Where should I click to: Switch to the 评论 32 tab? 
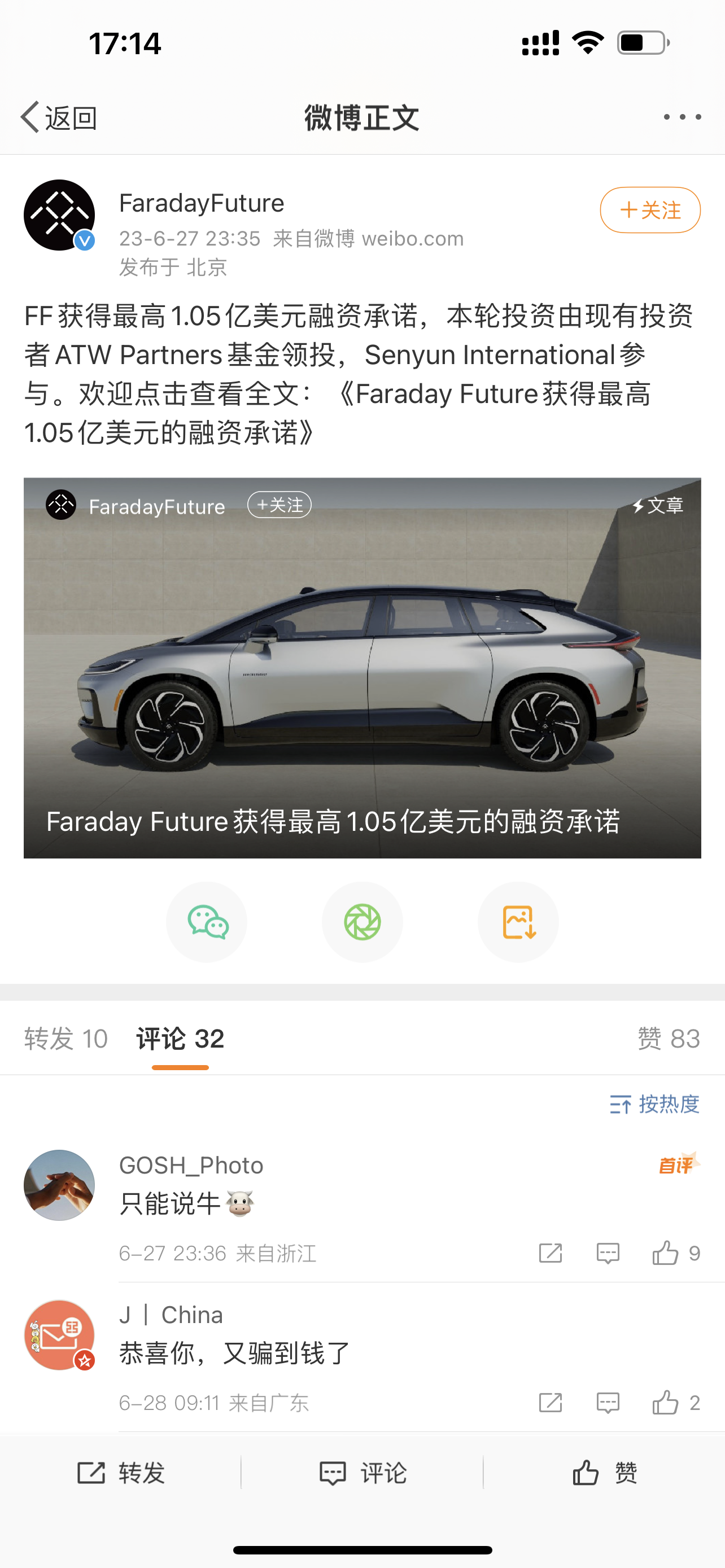tap(180, 1039)
